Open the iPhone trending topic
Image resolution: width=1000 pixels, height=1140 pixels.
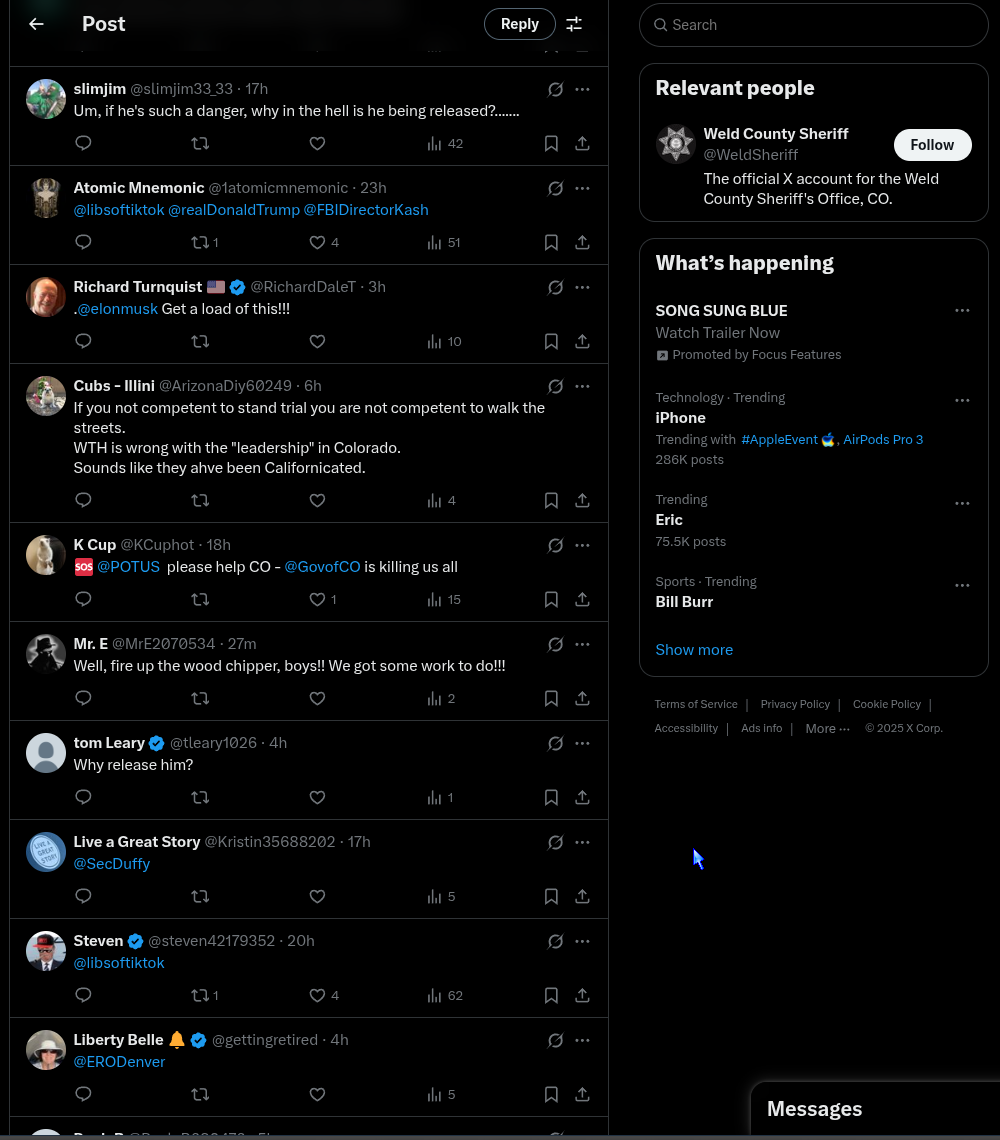[x=680, y=418]
